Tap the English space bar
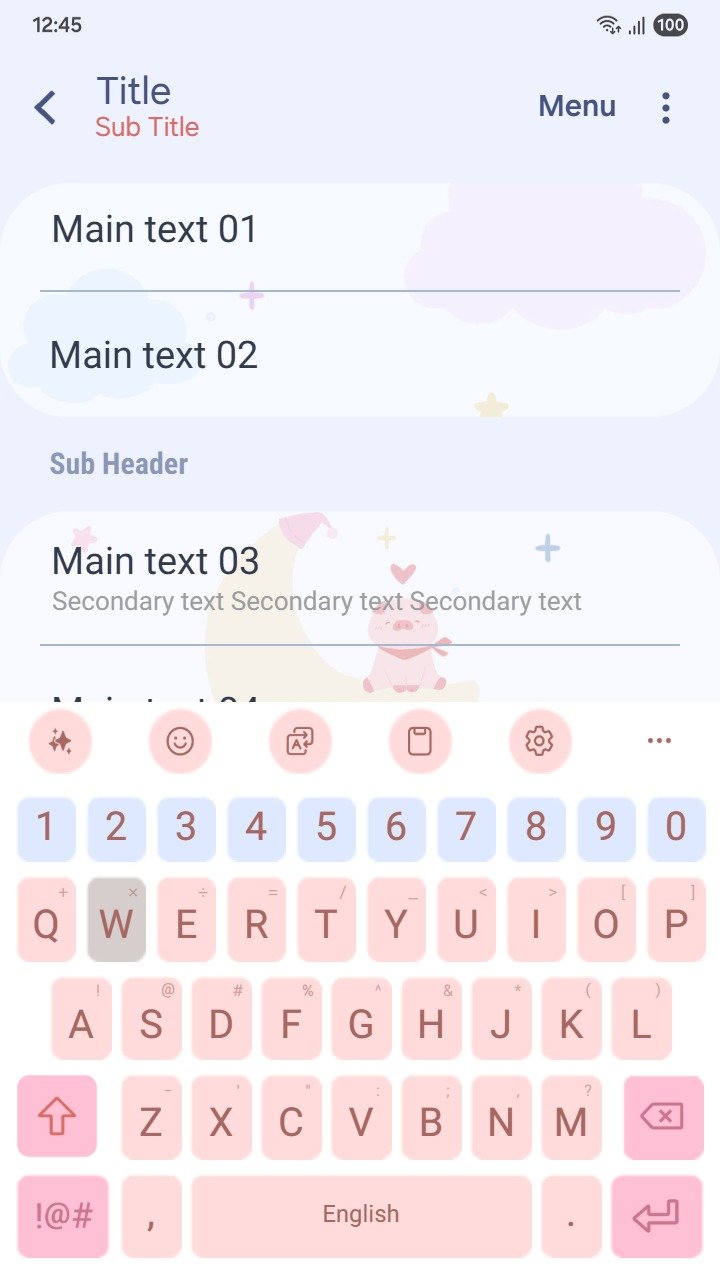Image resolution: width=720 pixels, height=1280 pixels. click(361, 1216)
